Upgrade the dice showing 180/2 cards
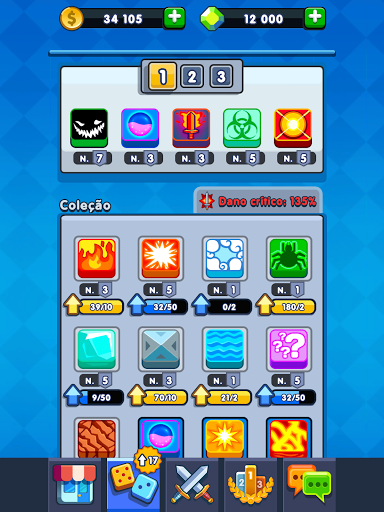Screen dimensions: 384x512 285,306
